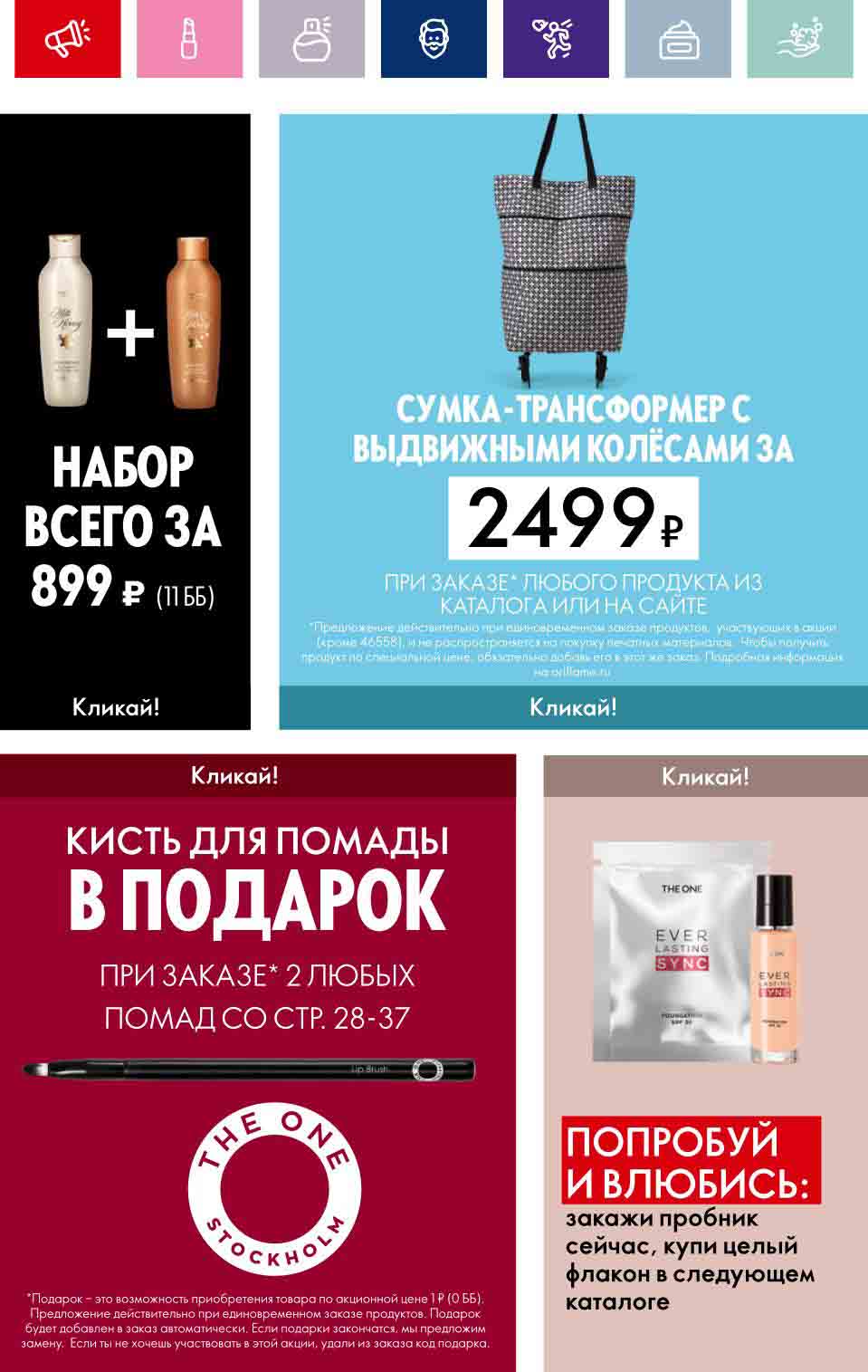
Task: Tap Кликай! above the Everlasting Sync sample
Action: 704,777
